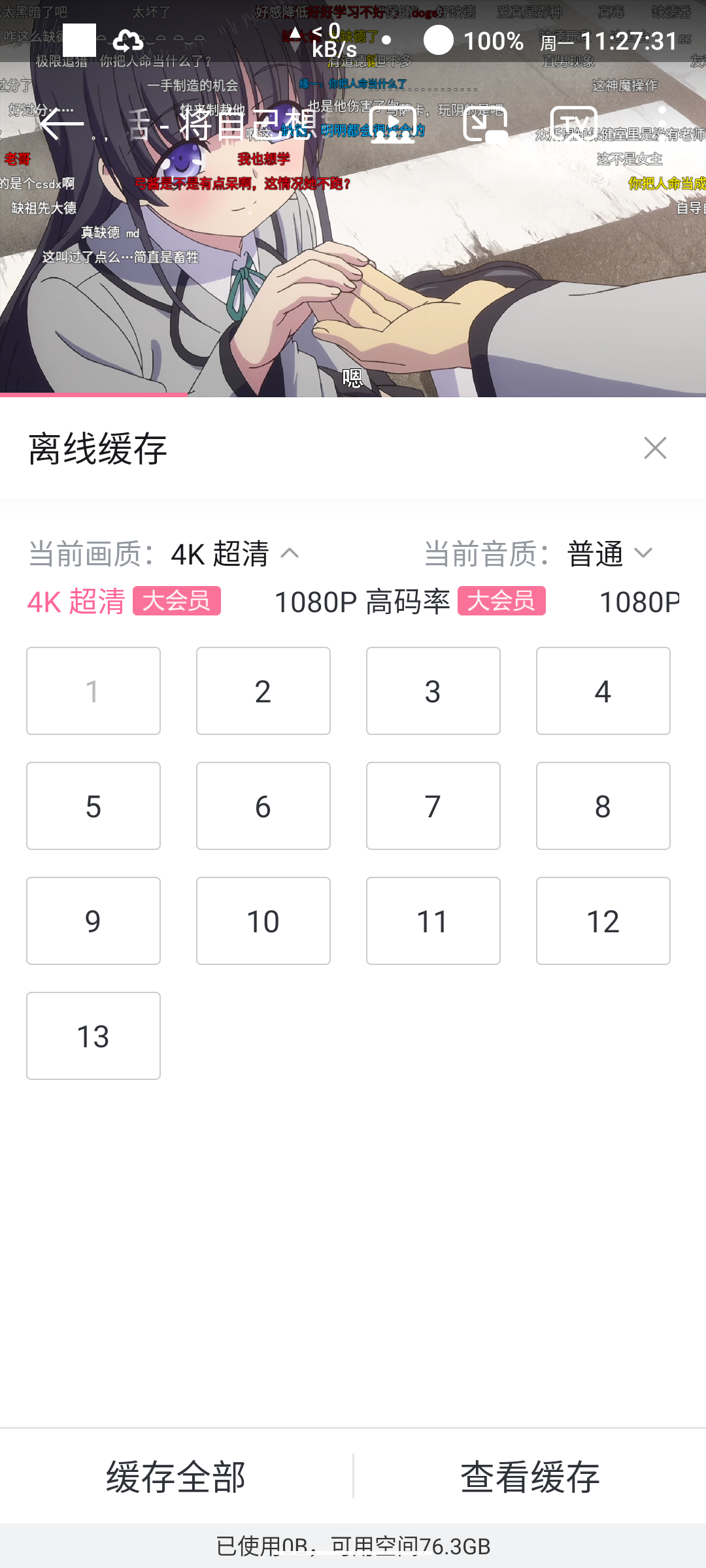Toggle episode 2 for caching
This screenshot has height=1568, width=706.
[x=263, y=691]
